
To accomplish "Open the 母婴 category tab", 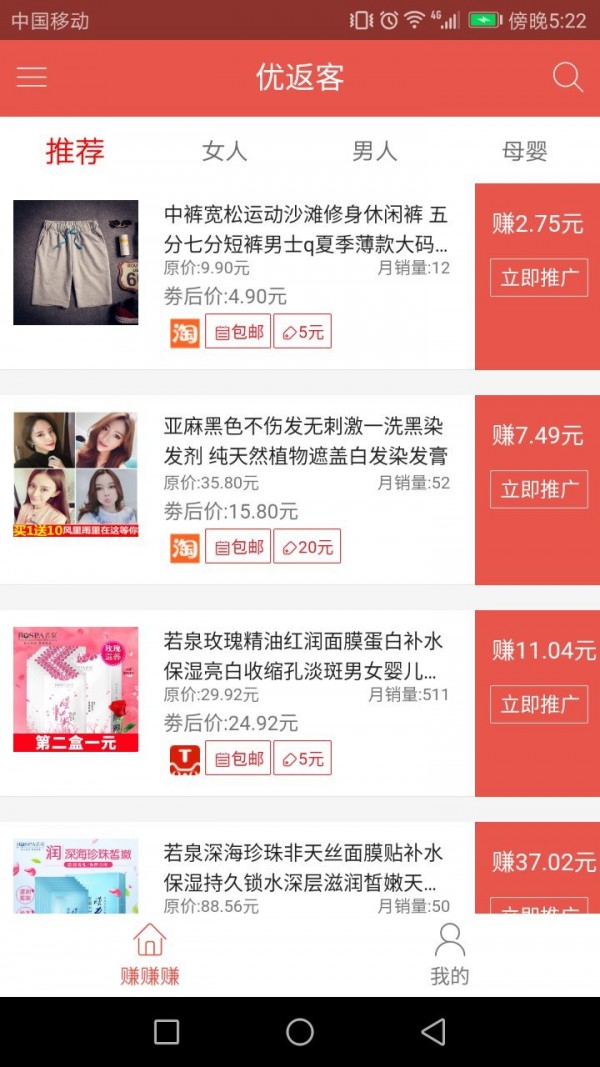I will point(524,151).
